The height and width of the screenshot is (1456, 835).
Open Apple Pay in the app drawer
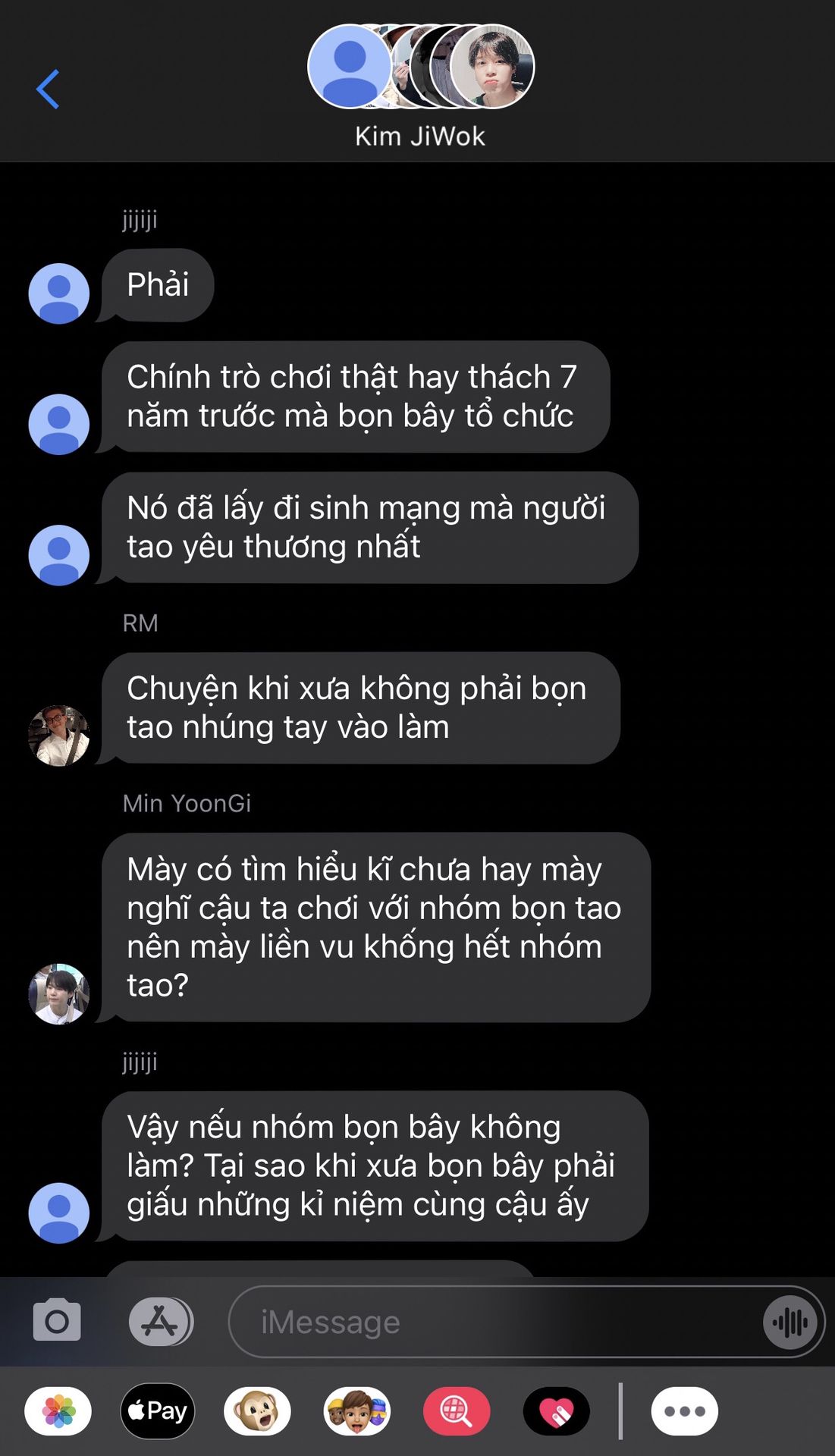click(x=158, y=1411)
